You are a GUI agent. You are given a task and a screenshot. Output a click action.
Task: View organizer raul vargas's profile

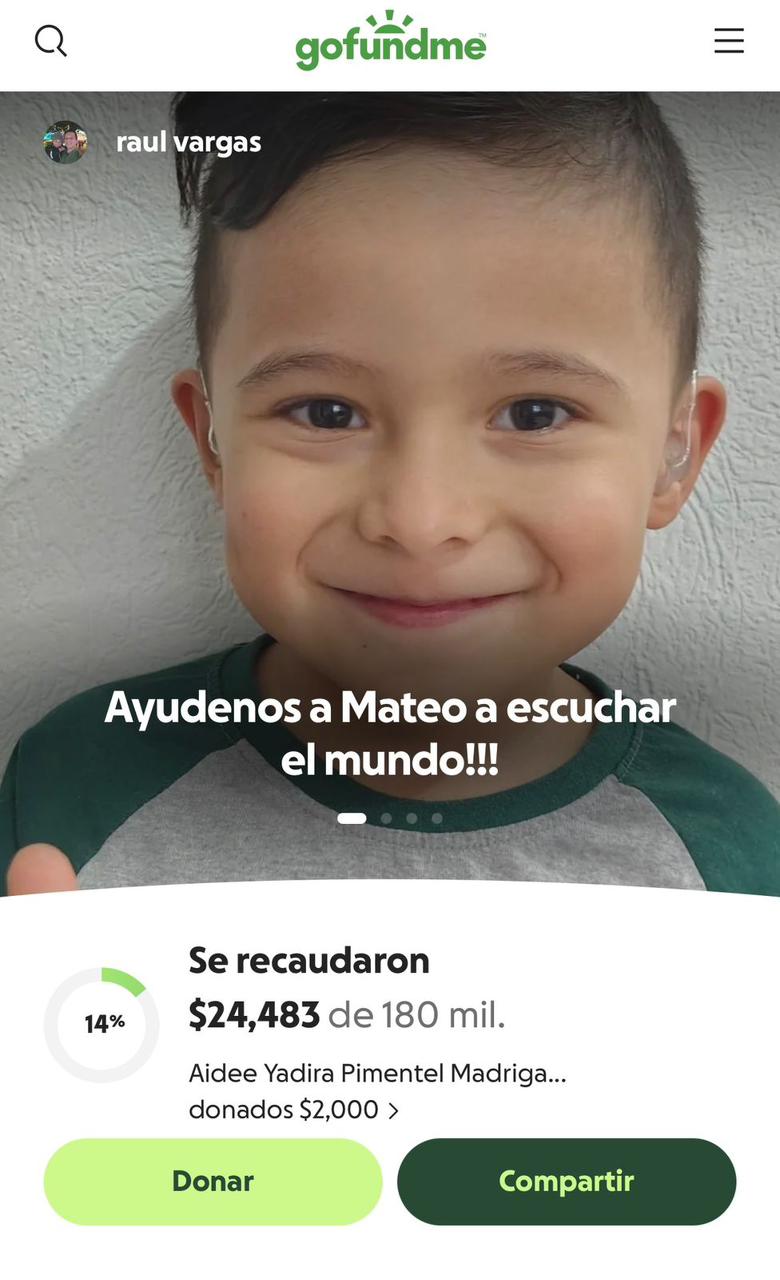click(188, 143)
